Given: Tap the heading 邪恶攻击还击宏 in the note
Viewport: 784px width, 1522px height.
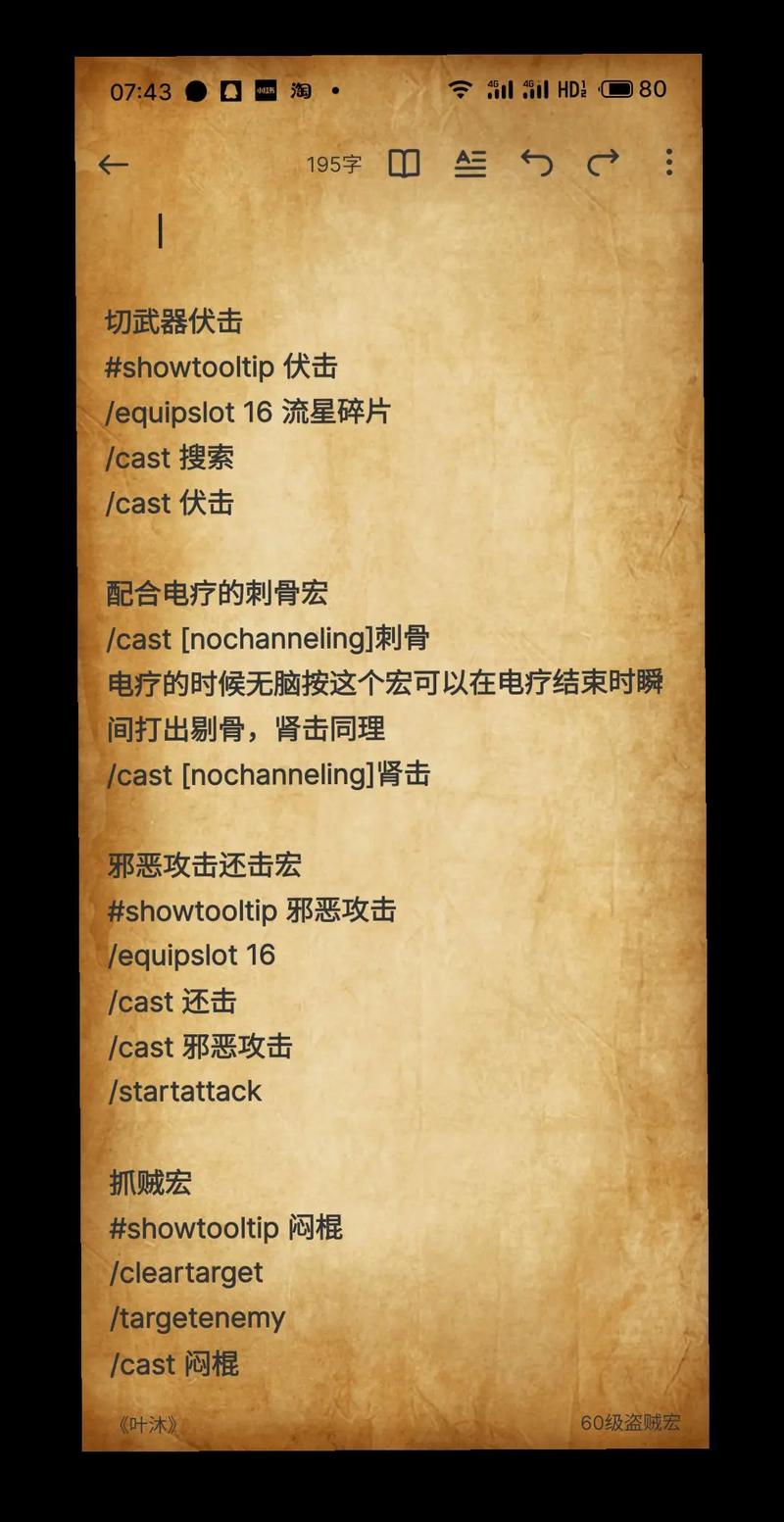Looking at the screenshot, I should [x=205, y=865].
